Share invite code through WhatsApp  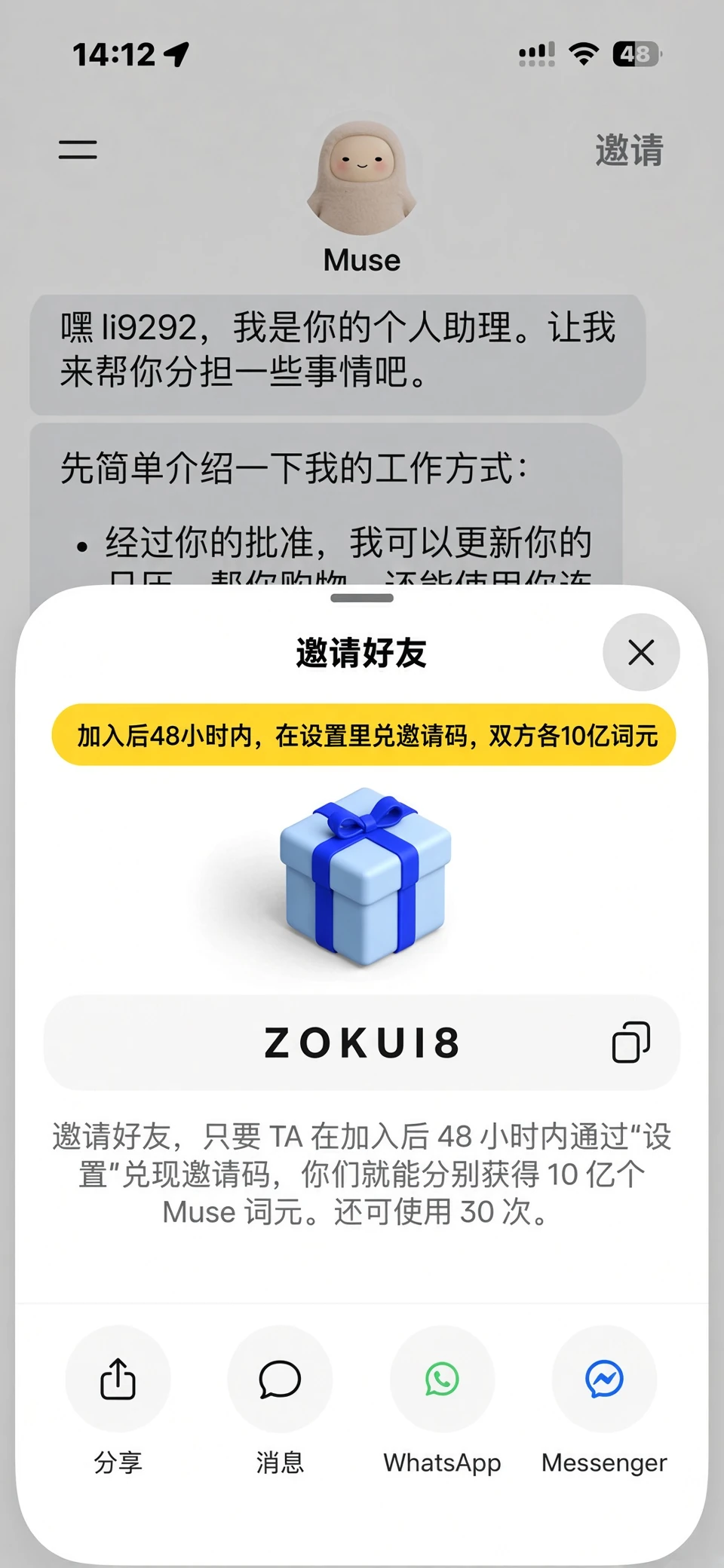(x=442, y=1379)
